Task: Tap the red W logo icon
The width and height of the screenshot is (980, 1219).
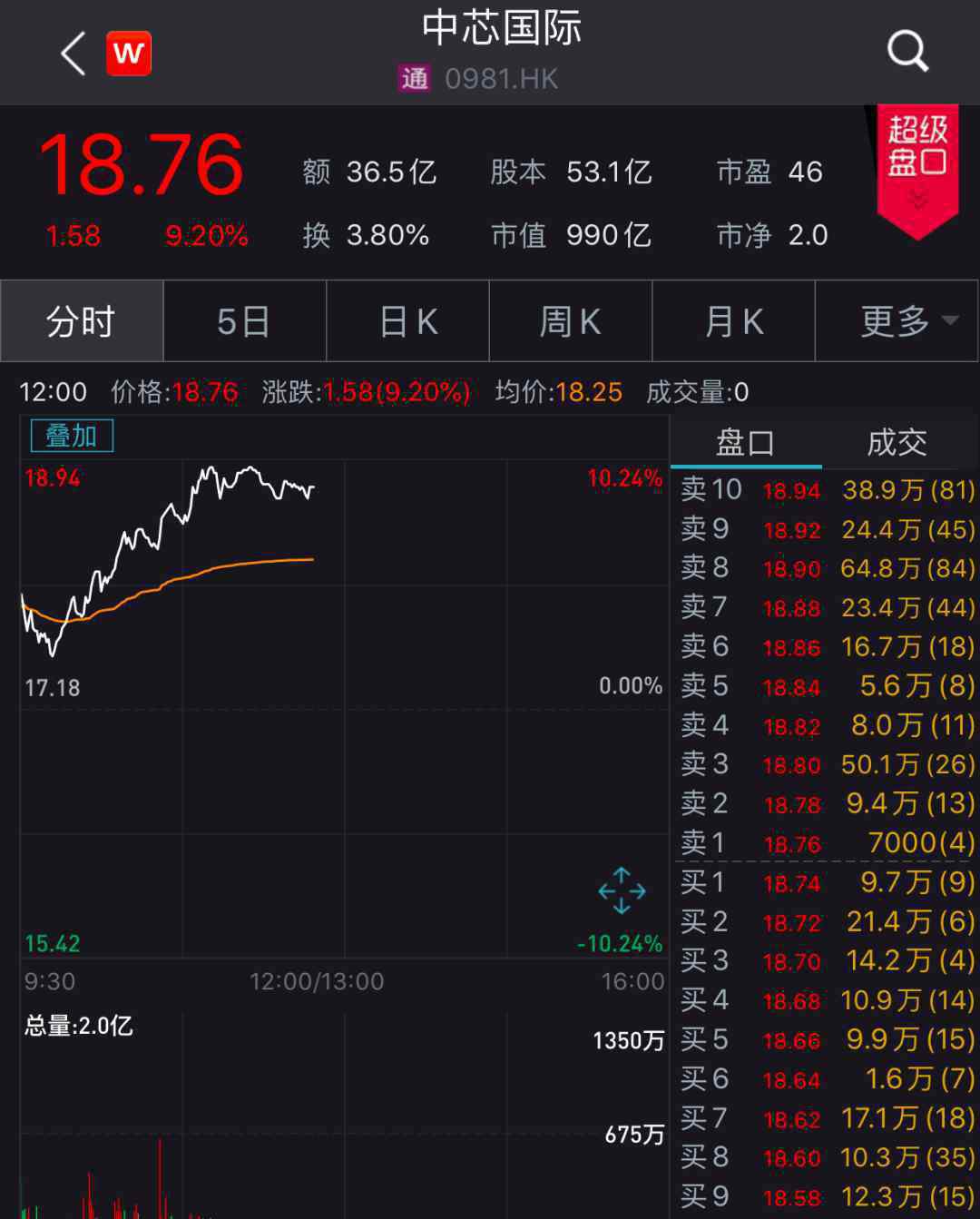Action: 128,53
